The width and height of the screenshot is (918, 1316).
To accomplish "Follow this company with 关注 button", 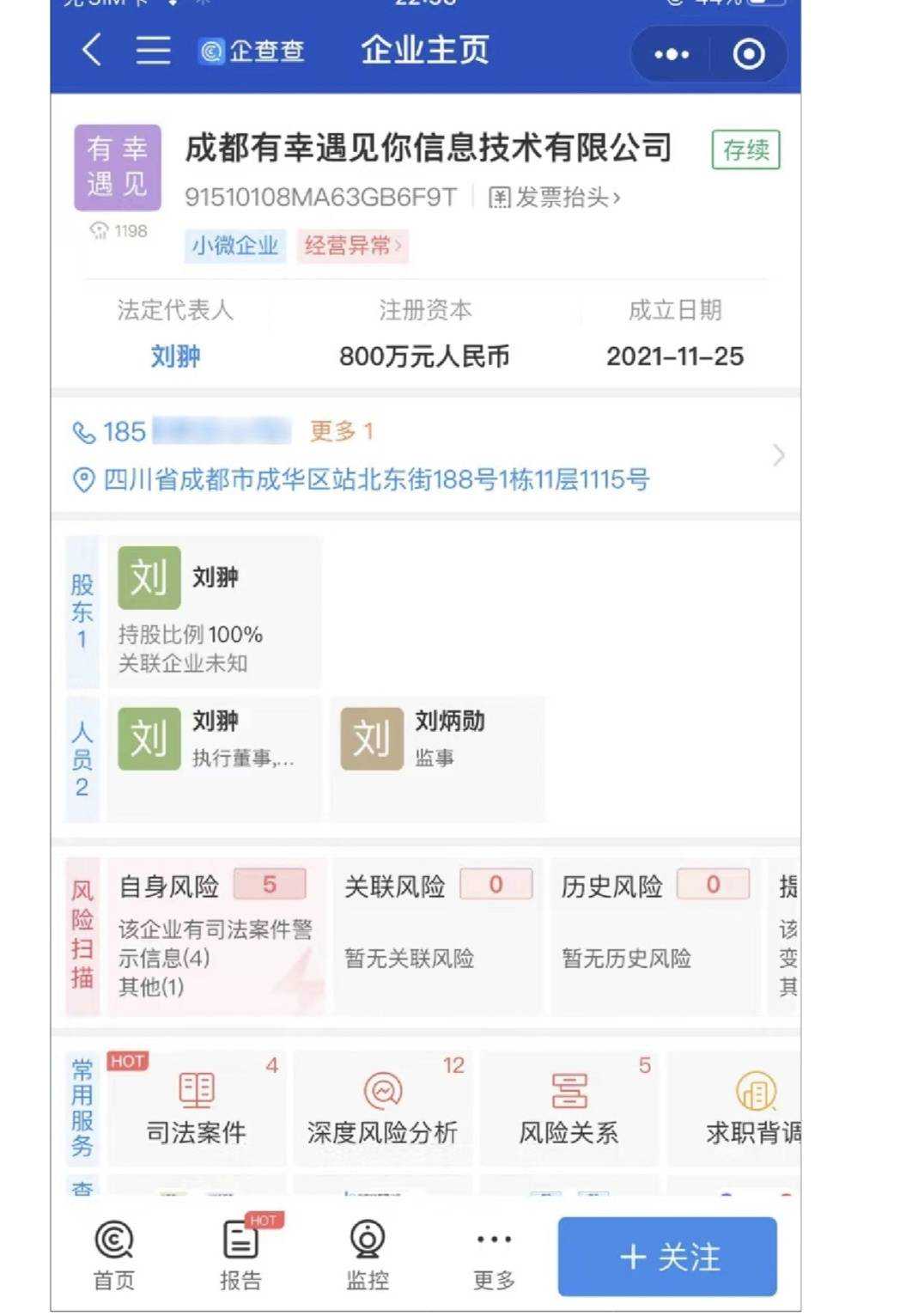I will (x=667, y=1257).
